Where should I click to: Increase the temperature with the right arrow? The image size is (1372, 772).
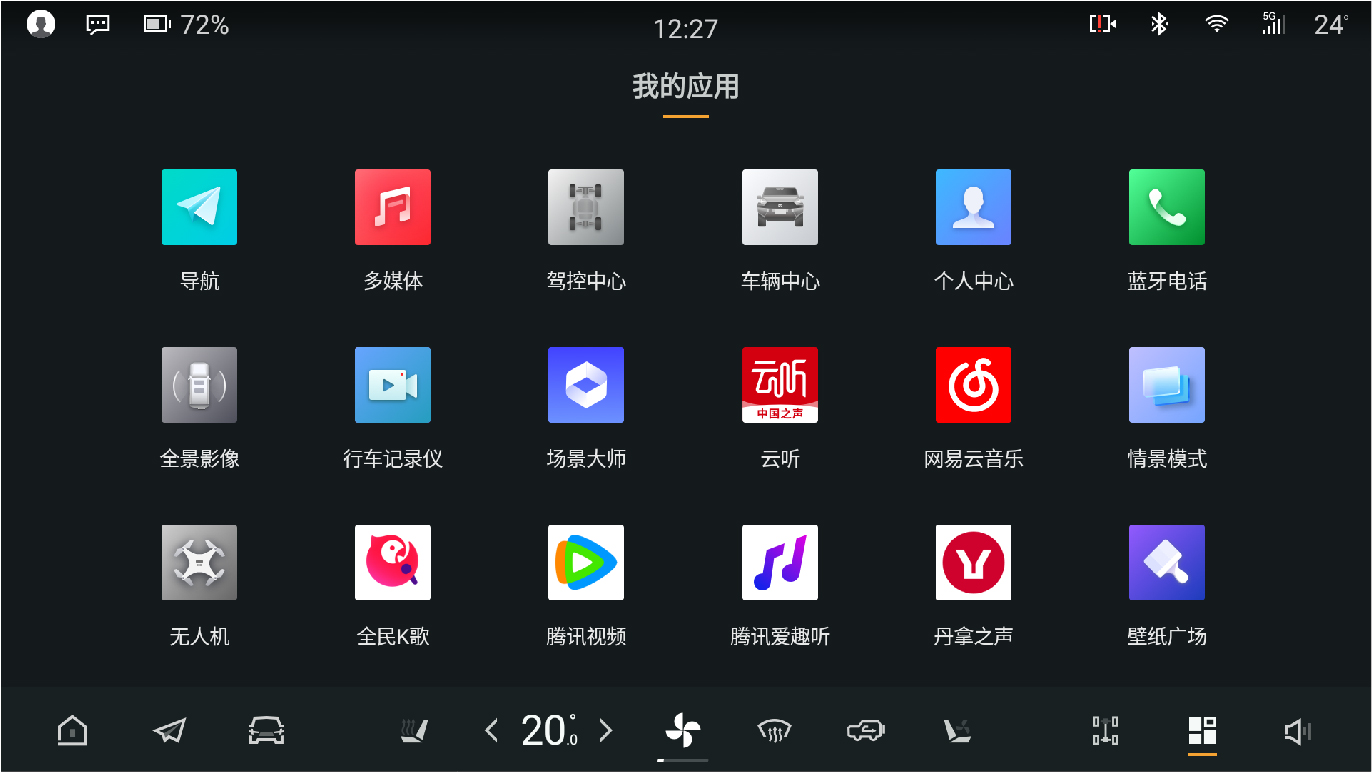point(606,731)
